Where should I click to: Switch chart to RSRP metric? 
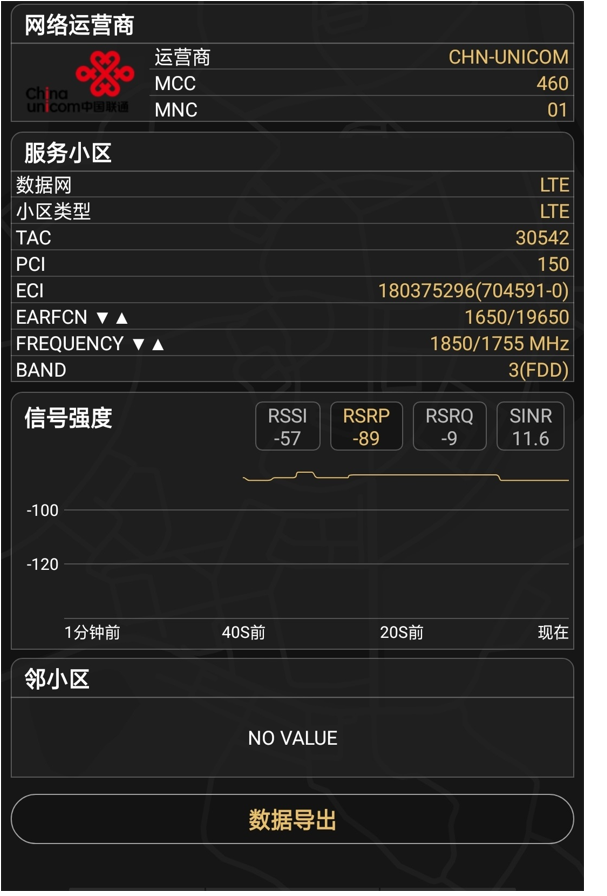click(366, 426)
